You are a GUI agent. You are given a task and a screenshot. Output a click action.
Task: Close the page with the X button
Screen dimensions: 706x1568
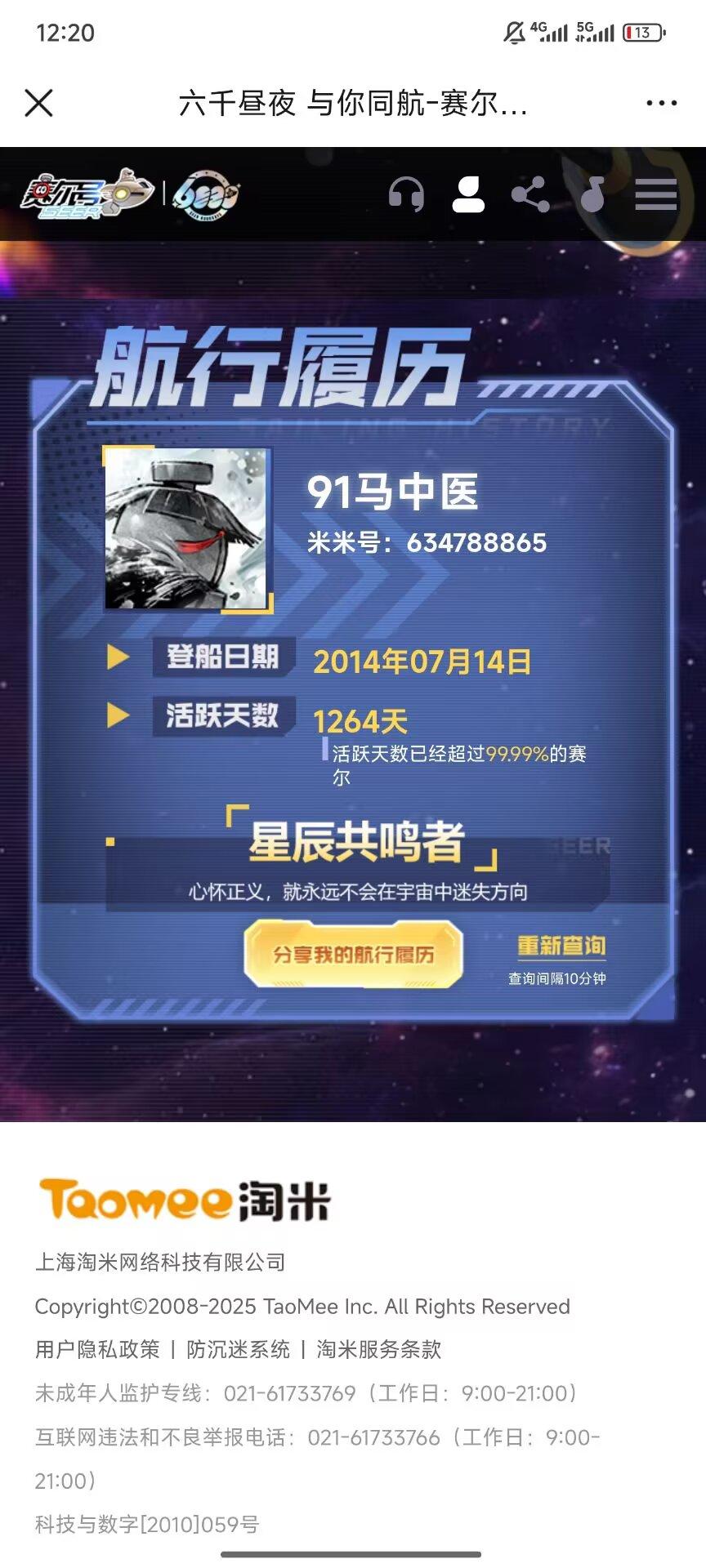[x=37, y=104]
